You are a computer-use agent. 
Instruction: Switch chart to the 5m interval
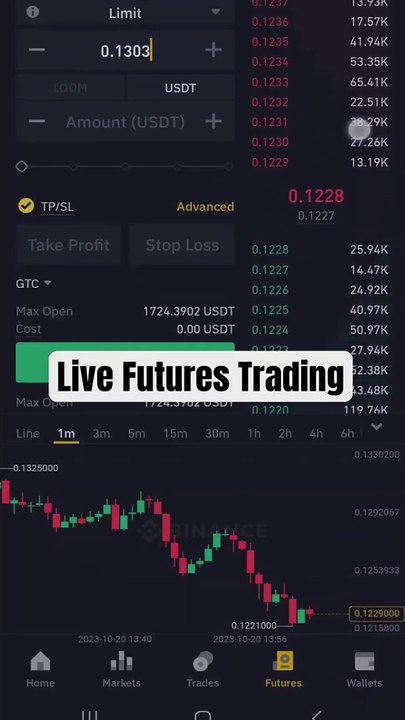pyautogui.click(x=136, y=433)
